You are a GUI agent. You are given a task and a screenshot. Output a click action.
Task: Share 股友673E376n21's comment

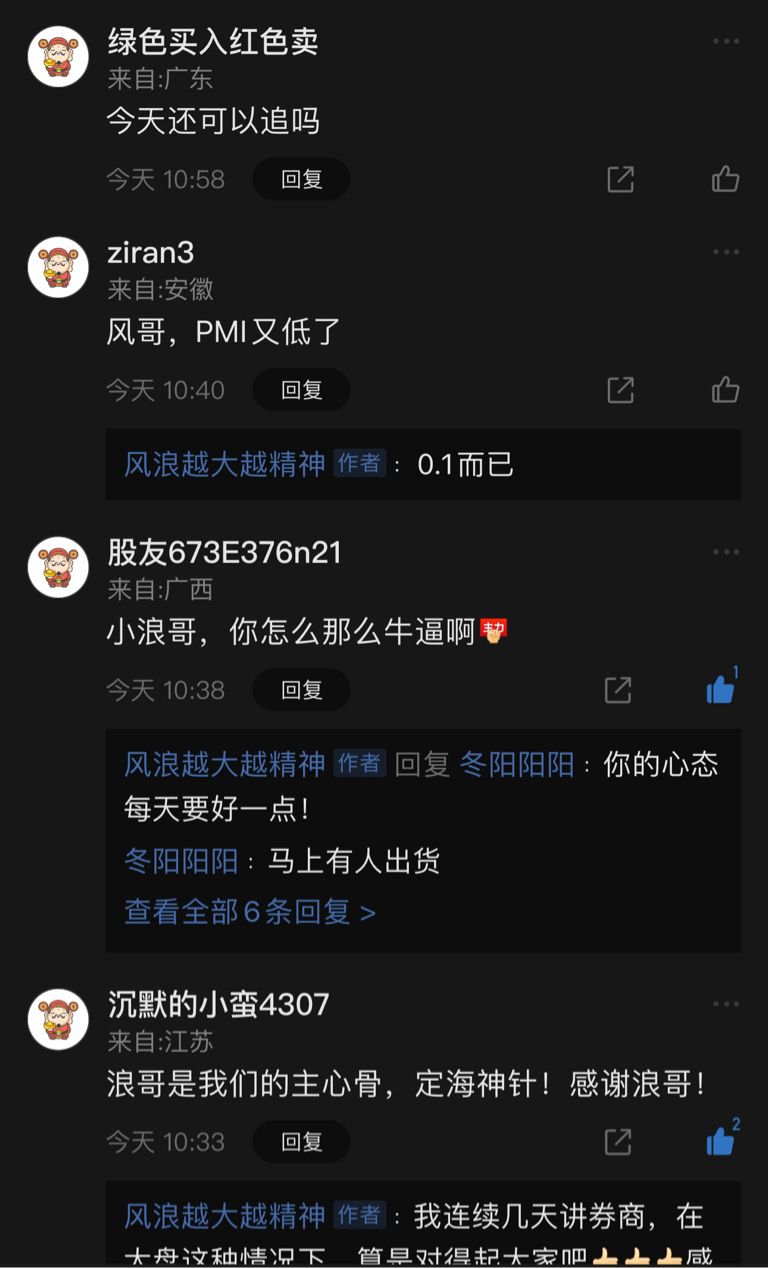pos(618,690)
